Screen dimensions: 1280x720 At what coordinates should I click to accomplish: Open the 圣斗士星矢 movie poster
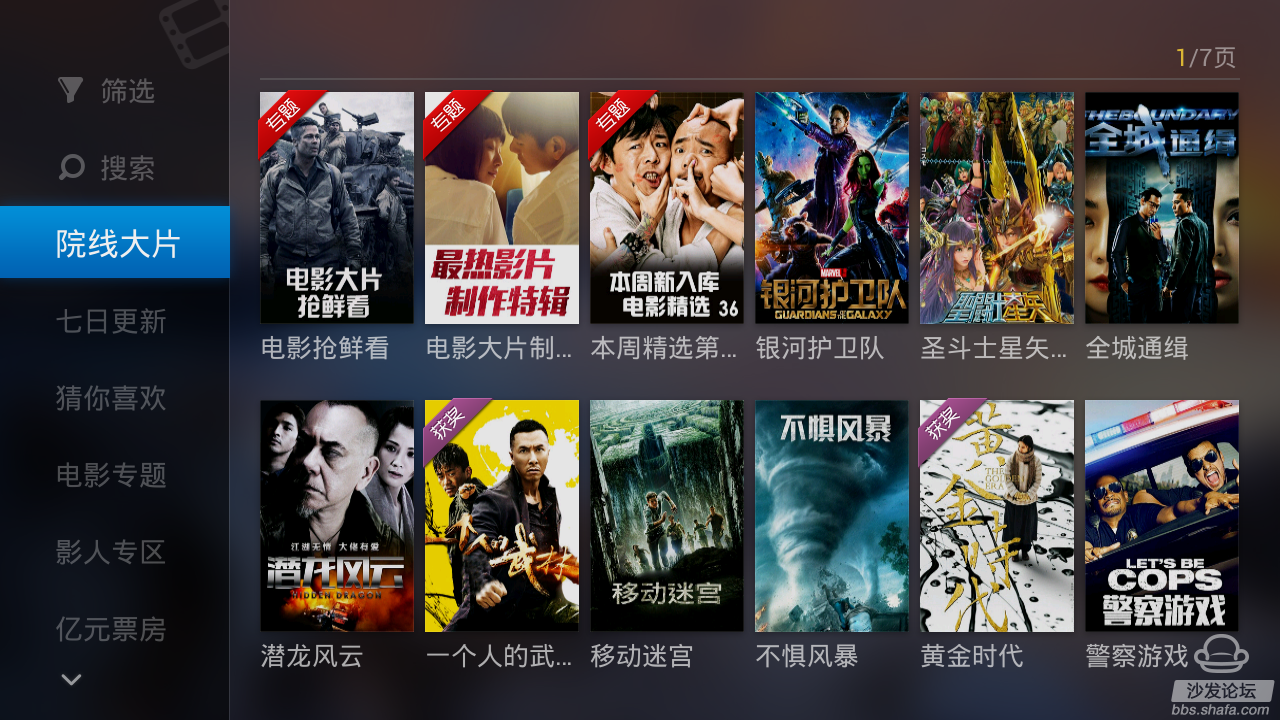997,208
